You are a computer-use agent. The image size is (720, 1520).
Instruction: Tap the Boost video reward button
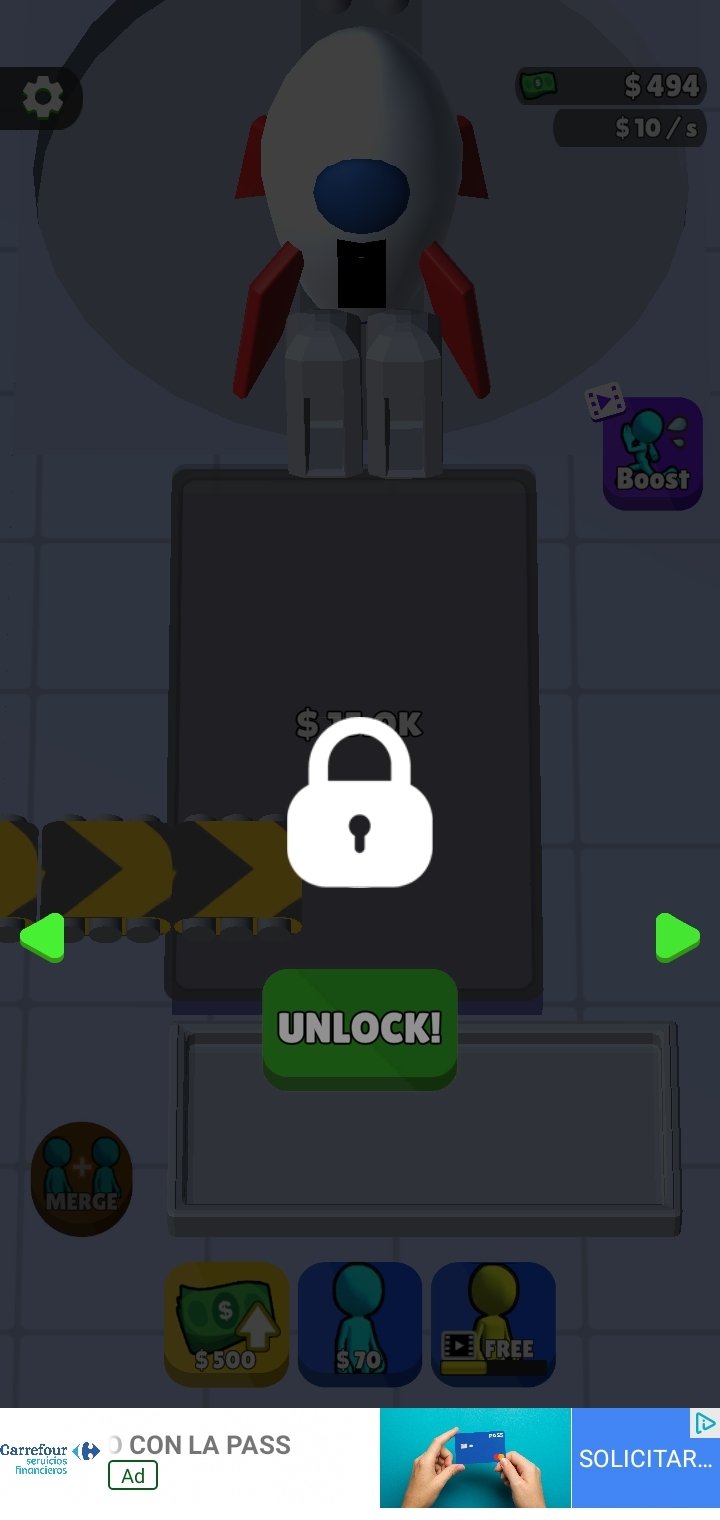coord(652,453)
